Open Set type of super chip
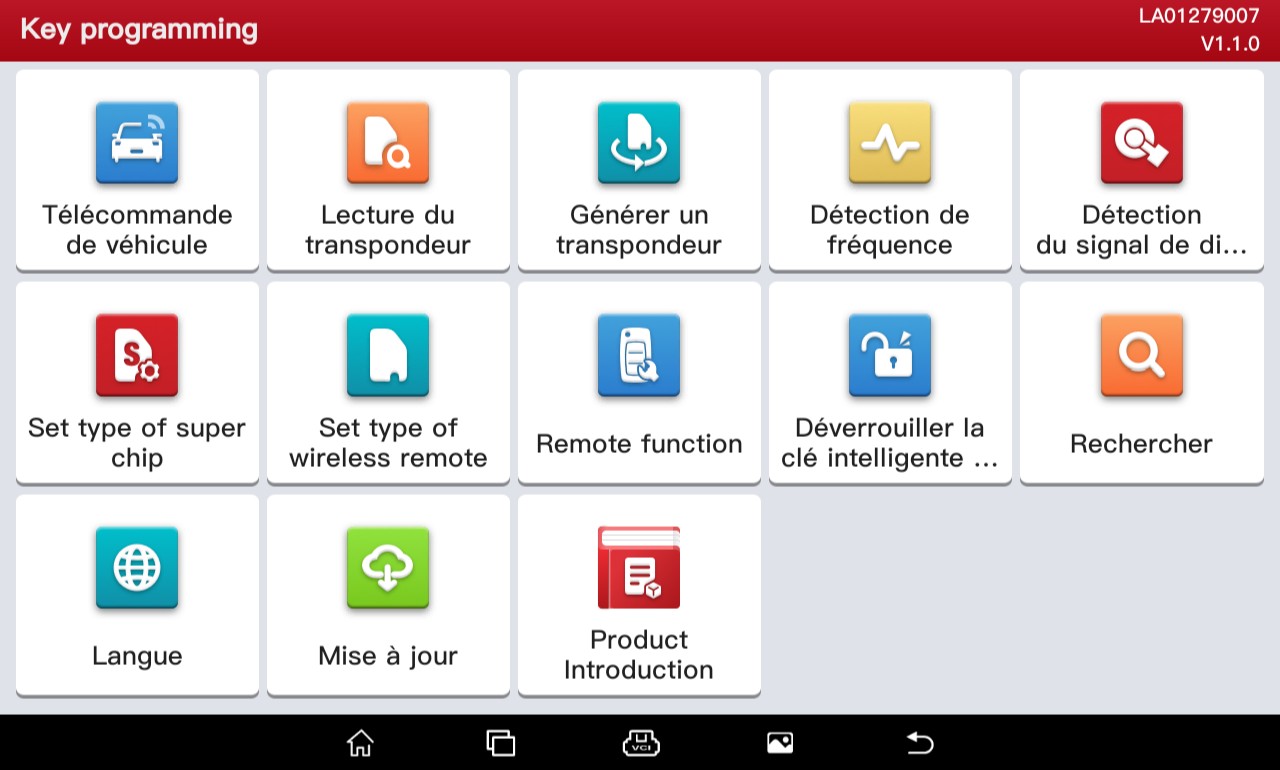The width and height of the screenshot is (1280, 770). [137, 382]
